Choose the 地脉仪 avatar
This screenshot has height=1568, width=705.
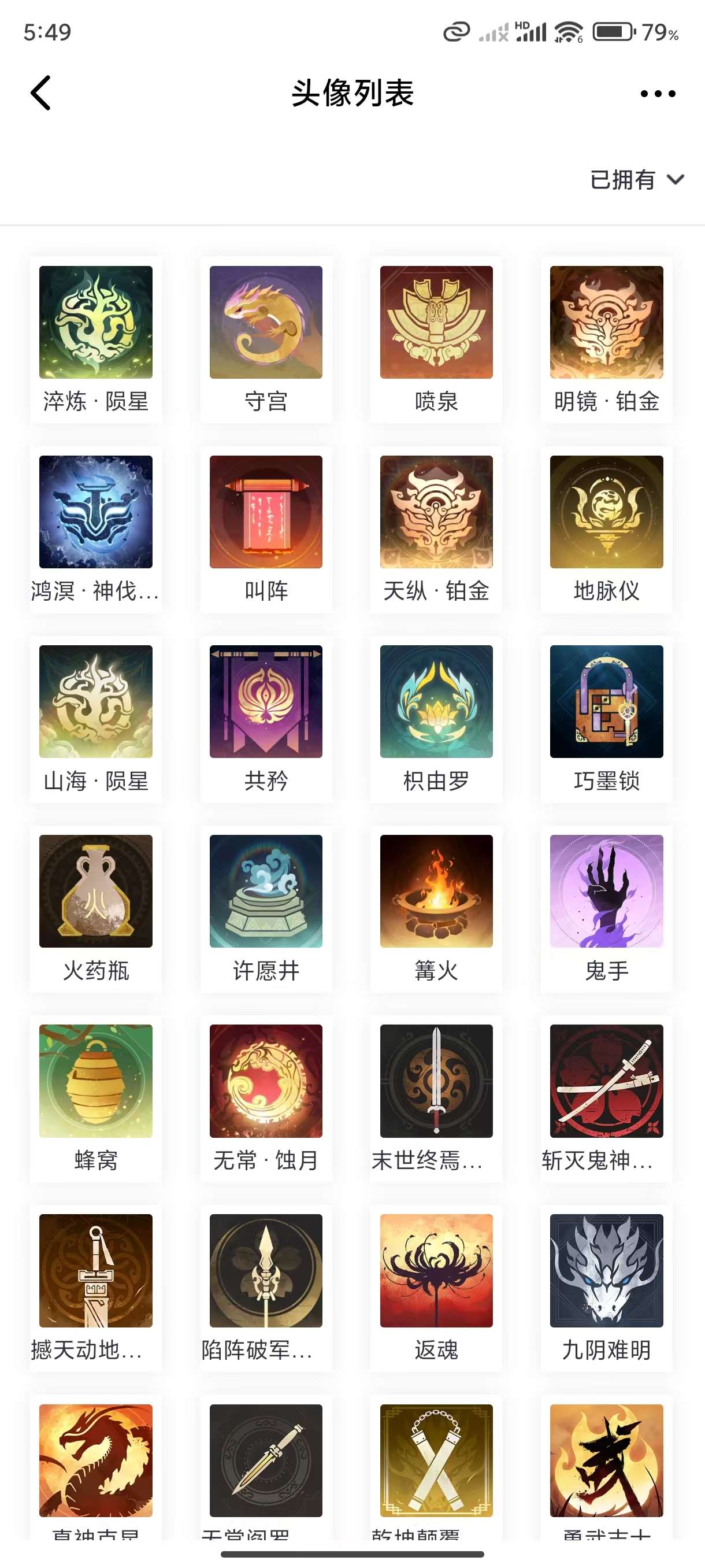tap(606, 512)
